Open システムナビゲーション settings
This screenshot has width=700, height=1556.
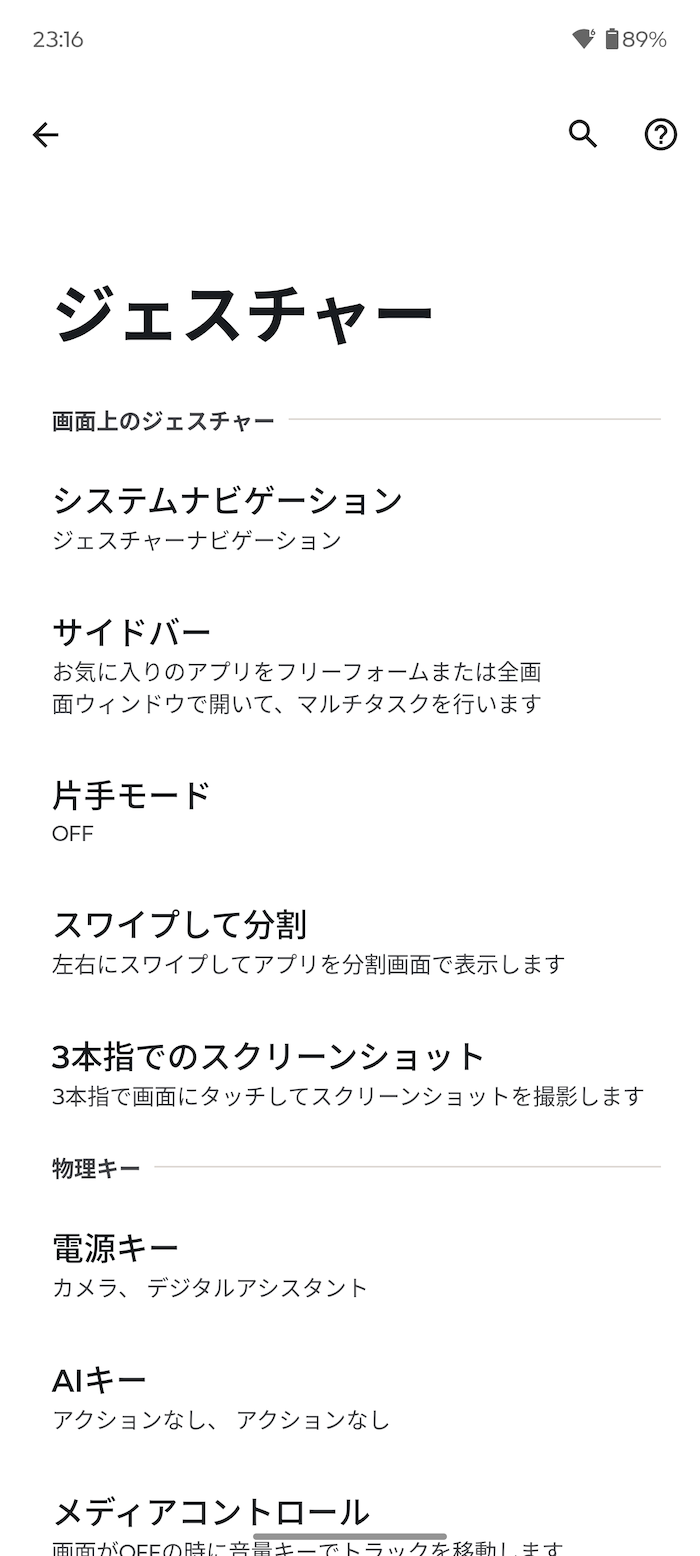pos(350,518)
